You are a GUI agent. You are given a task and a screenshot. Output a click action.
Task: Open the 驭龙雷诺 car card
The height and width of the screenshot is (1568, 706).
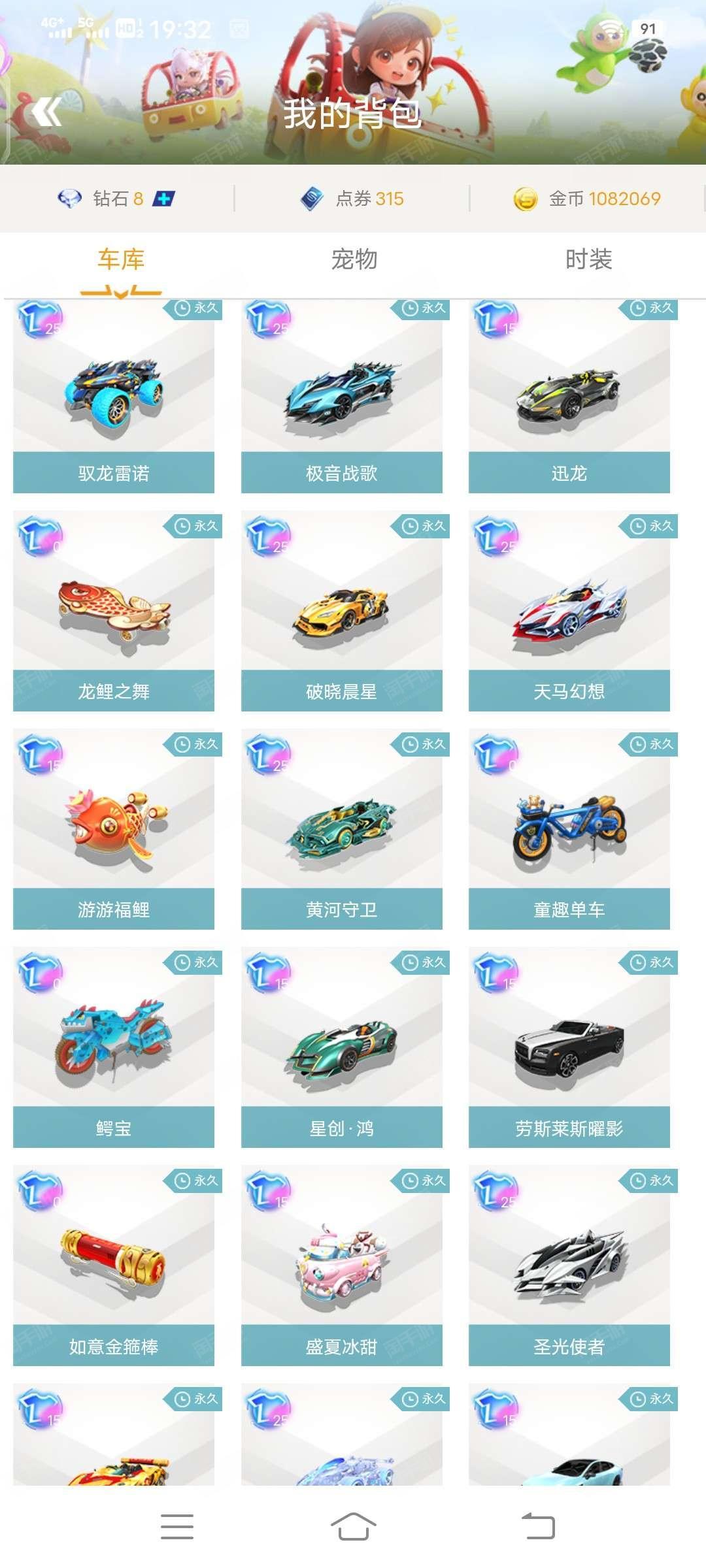pos(114,396)
